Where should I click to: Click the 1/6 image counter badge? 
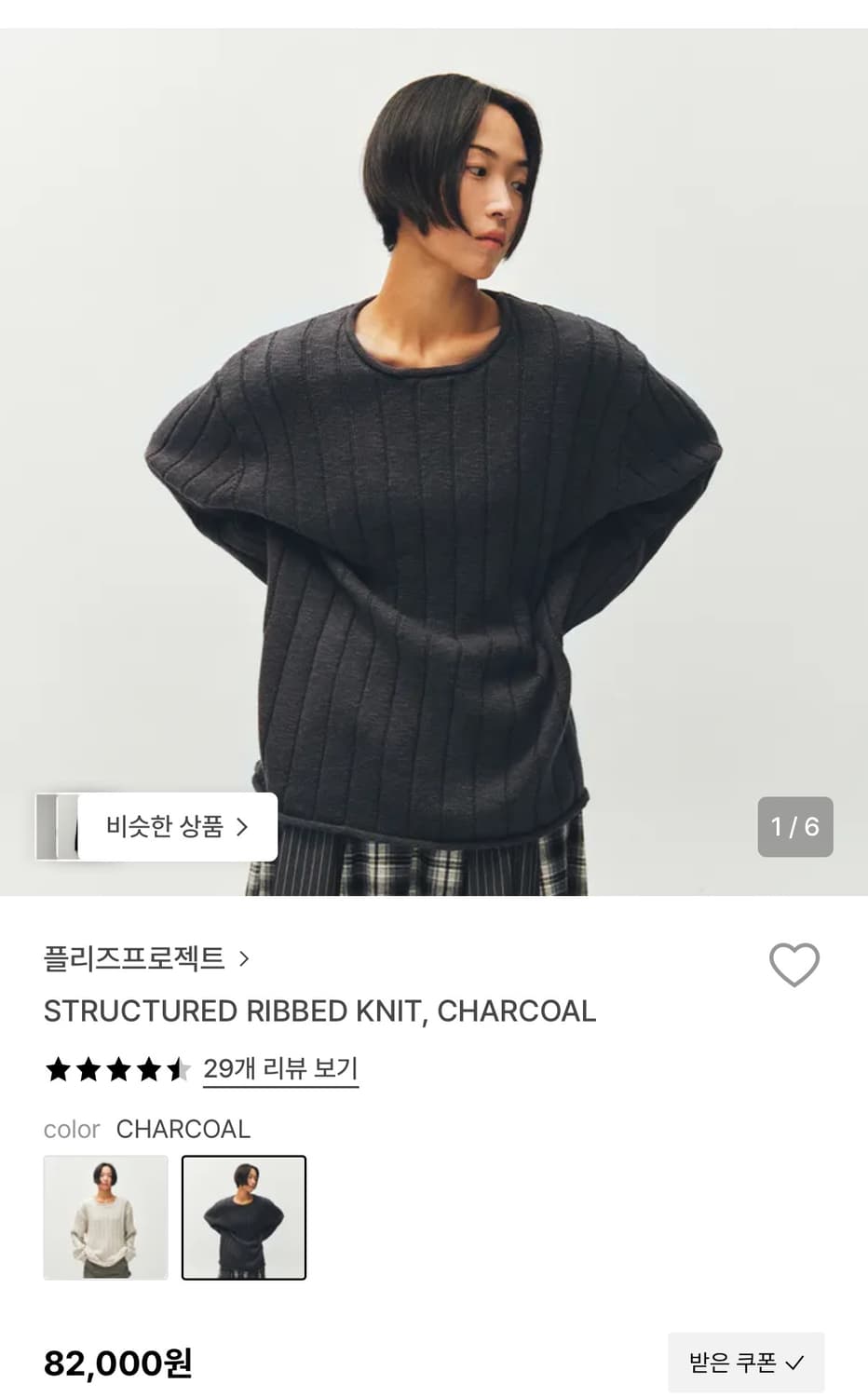[x=794, y=826]
